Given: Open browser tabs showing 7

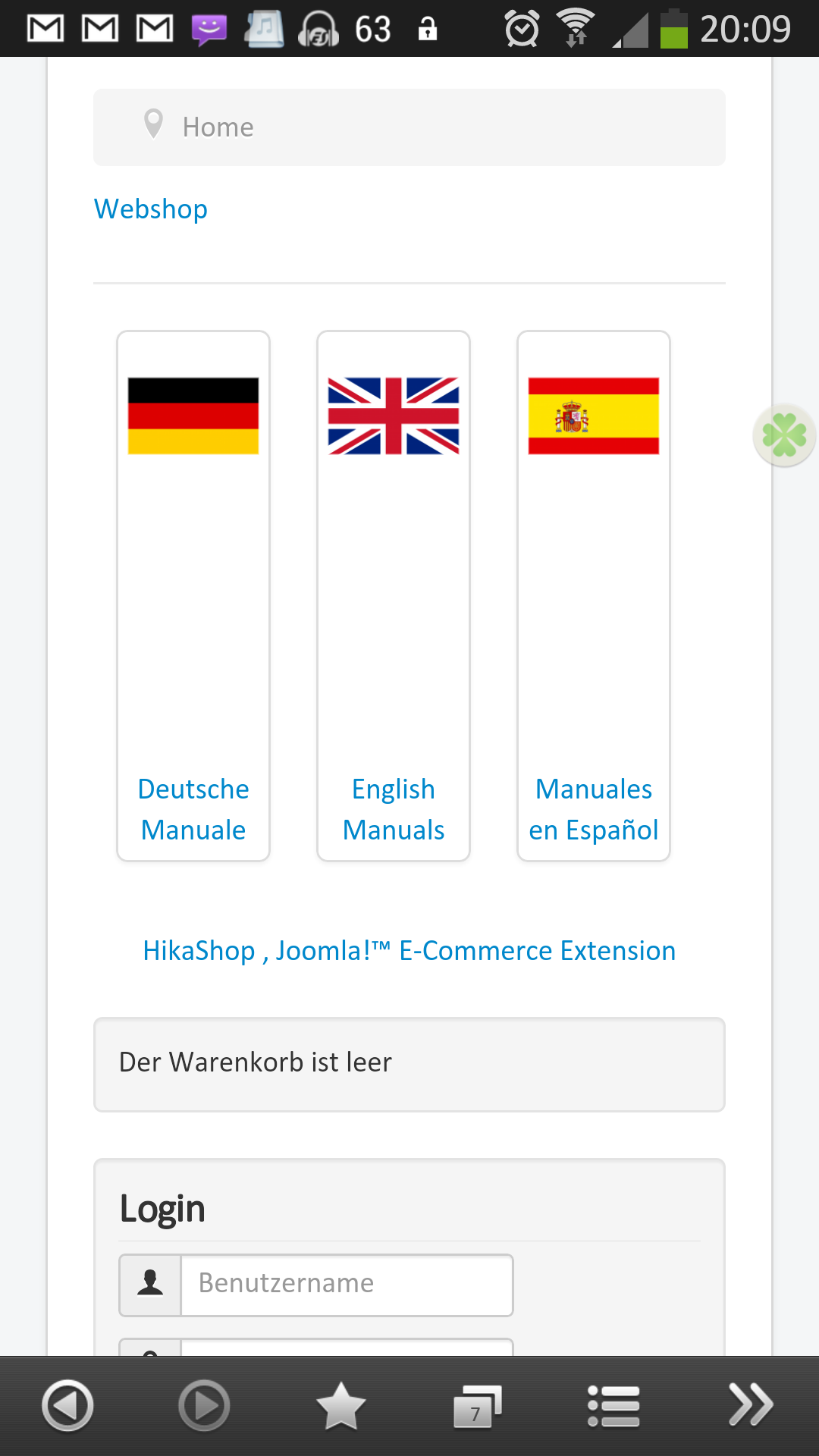Looking at the screenshot, I should tap(477, 1407).
